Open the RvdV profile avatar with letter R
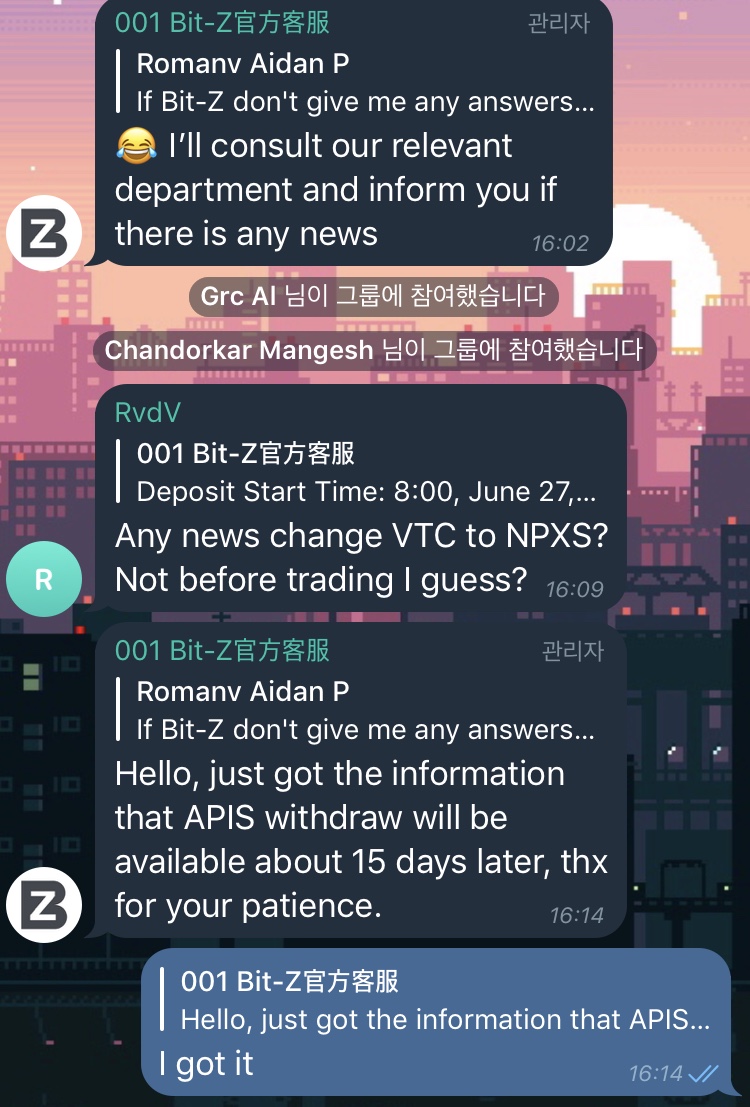This screenshot has width=750, height=1107. pyautogui.click(x=44, y=579)
